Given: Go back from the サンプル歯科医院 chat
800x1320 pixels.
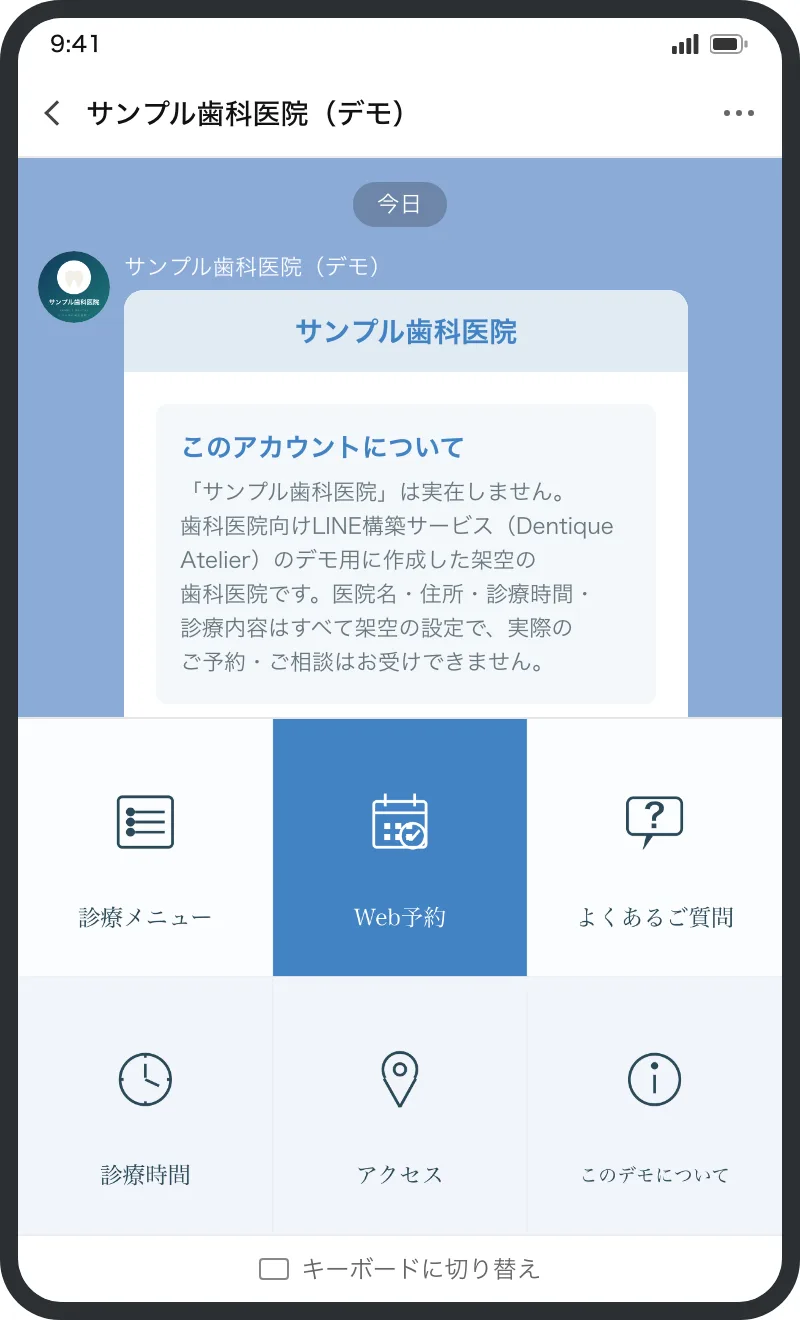Looking at the screenshot, I should [53, 113].
